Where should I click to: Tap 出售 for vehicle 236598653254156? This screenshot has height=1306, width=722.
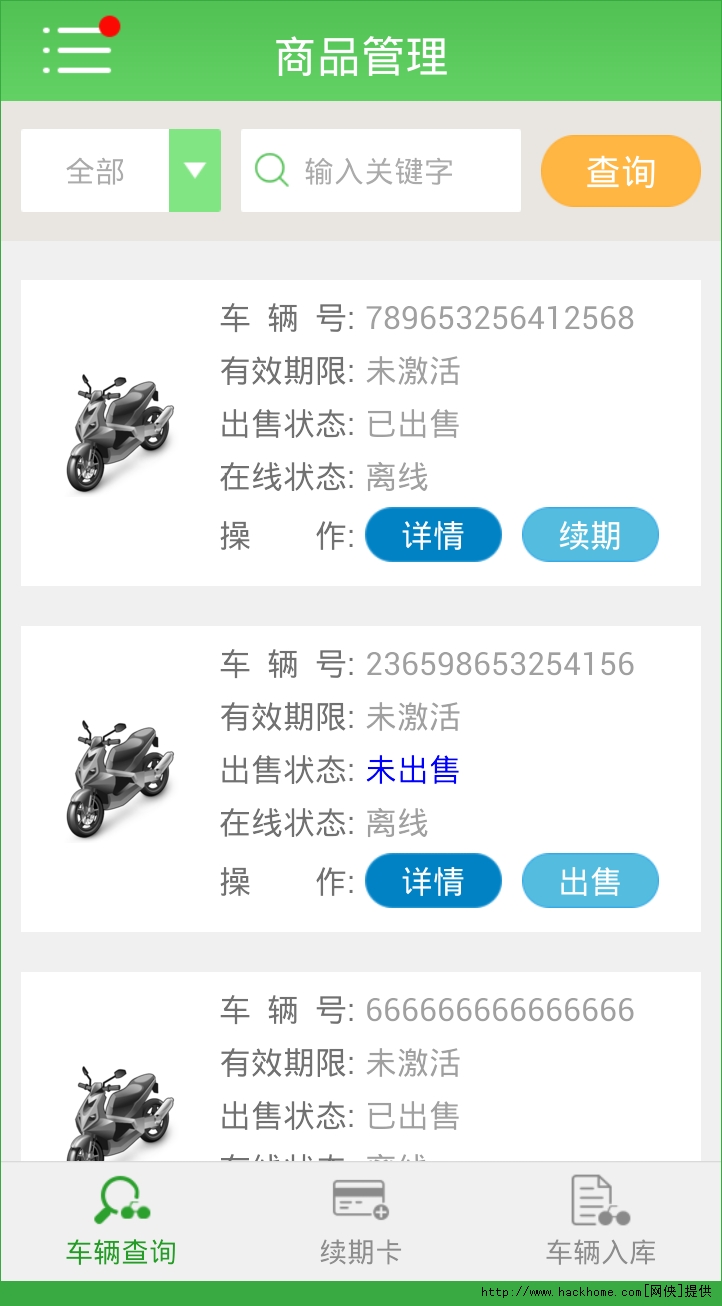(x=590, y=881)
